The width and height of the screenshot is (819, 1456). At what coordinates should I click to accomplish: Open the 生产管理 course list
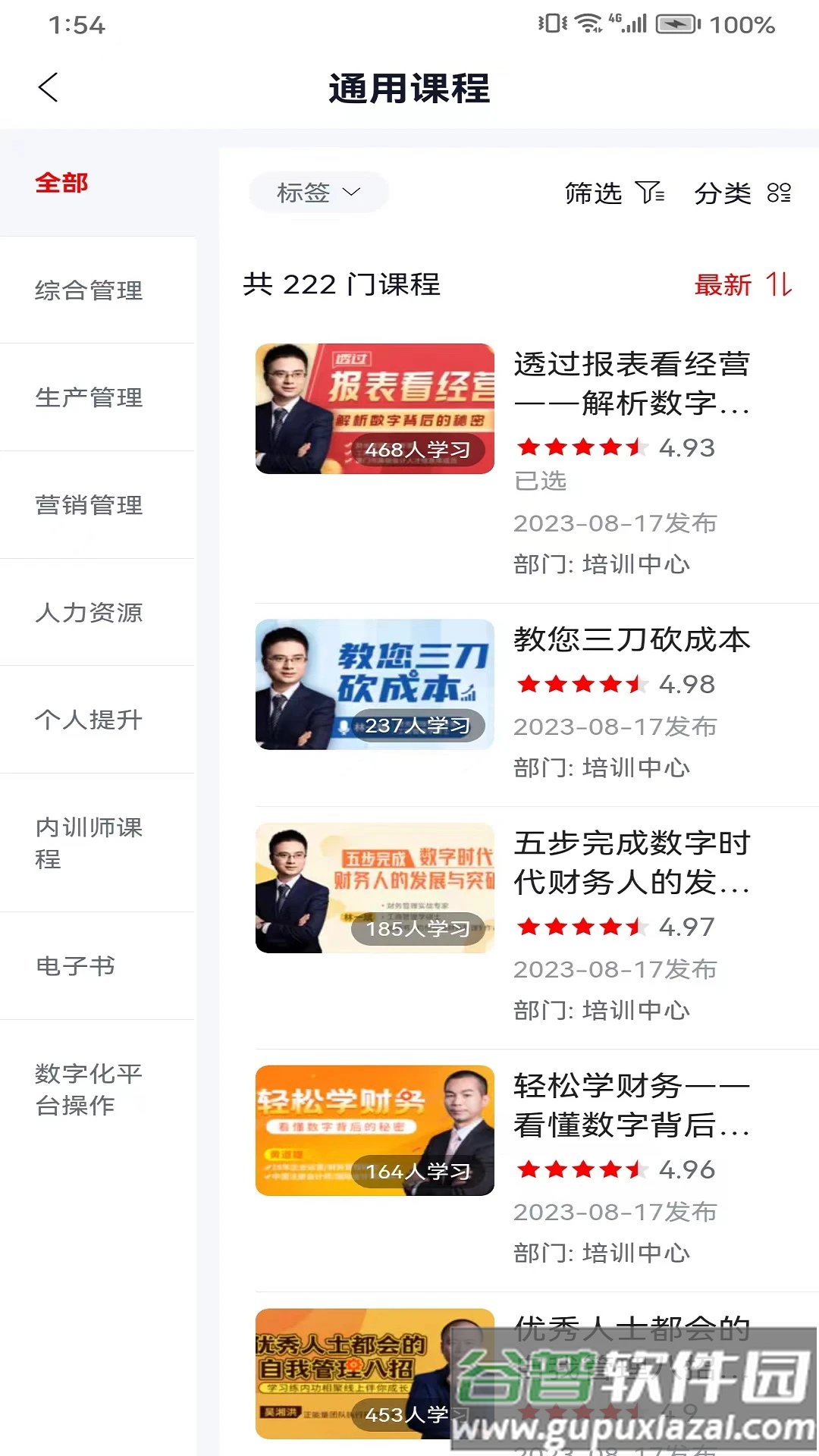tap(88, 397)
